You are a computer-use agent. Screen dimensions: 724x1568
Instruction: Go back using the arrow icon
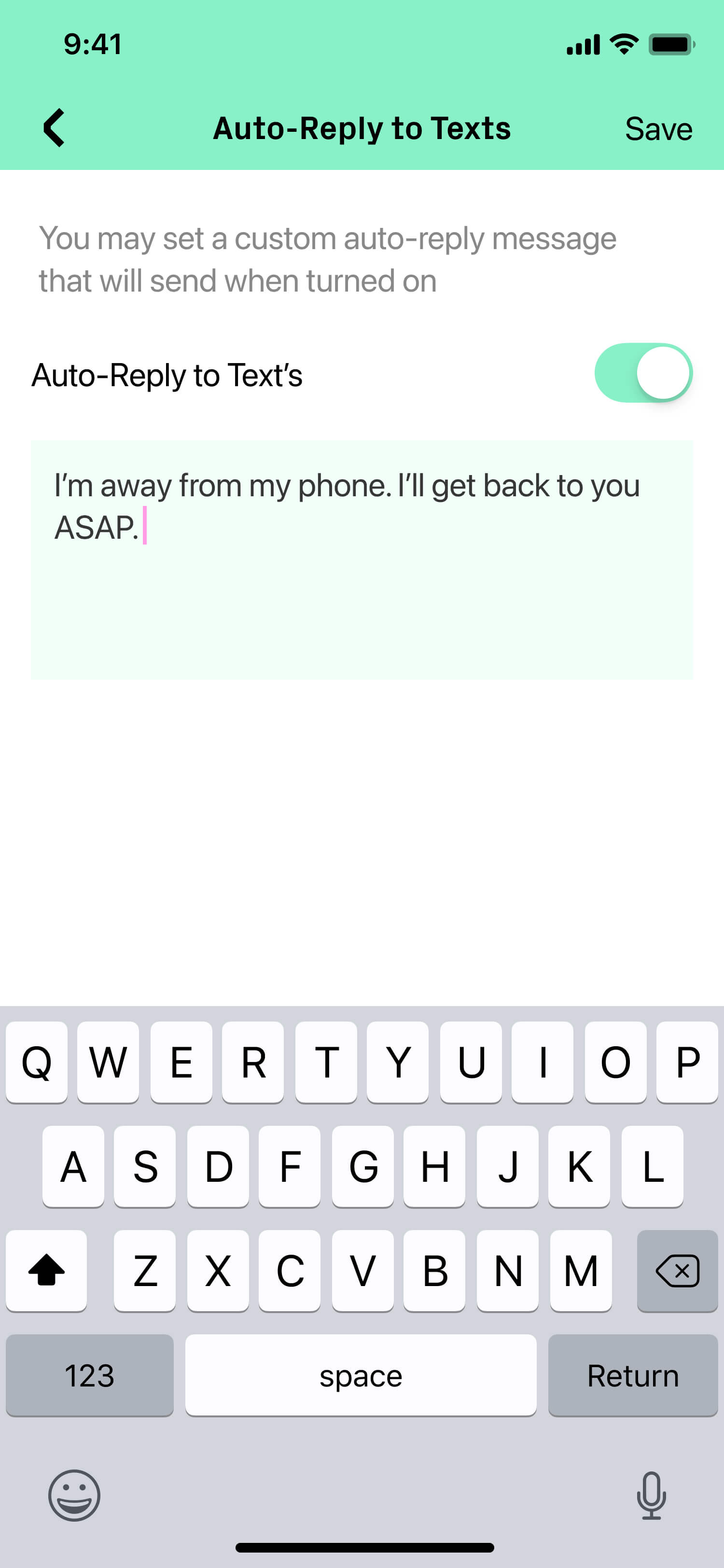click(54, 128)
